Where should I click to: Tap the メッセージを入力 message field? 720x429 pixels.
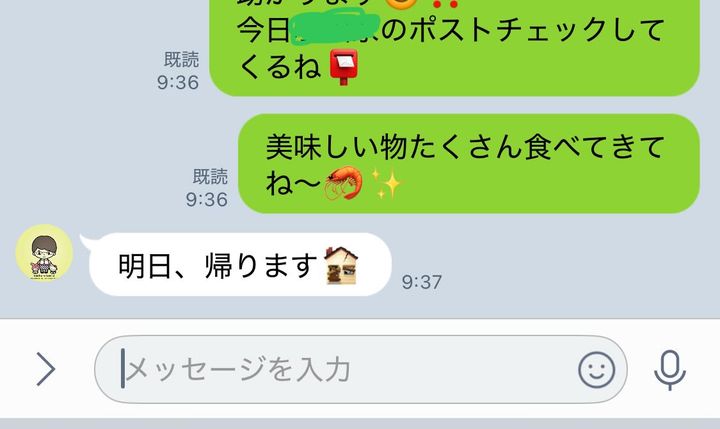(340, 370)
